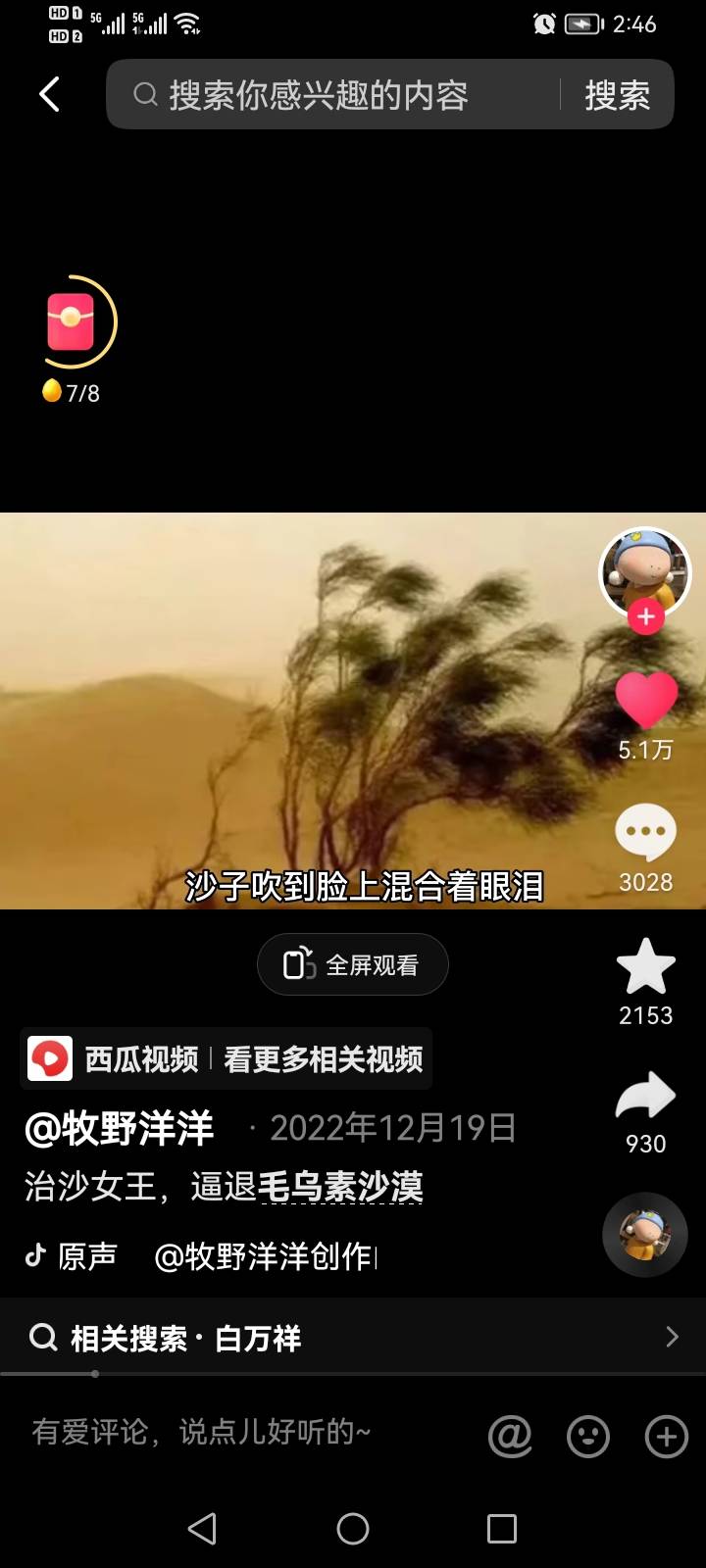
Task: Tap the 搜索 button
Action: click(x=617, y=95)
